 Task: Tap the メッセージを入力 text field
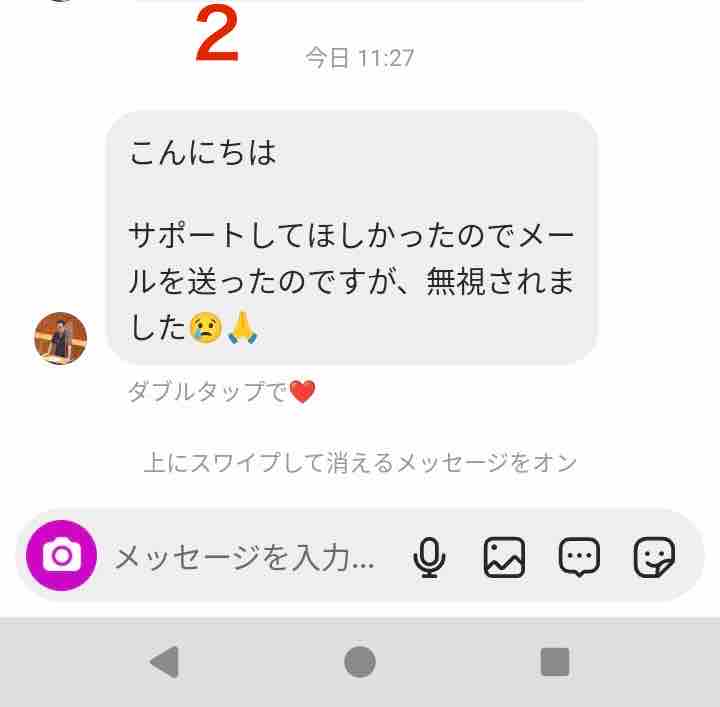coord(245,557)
